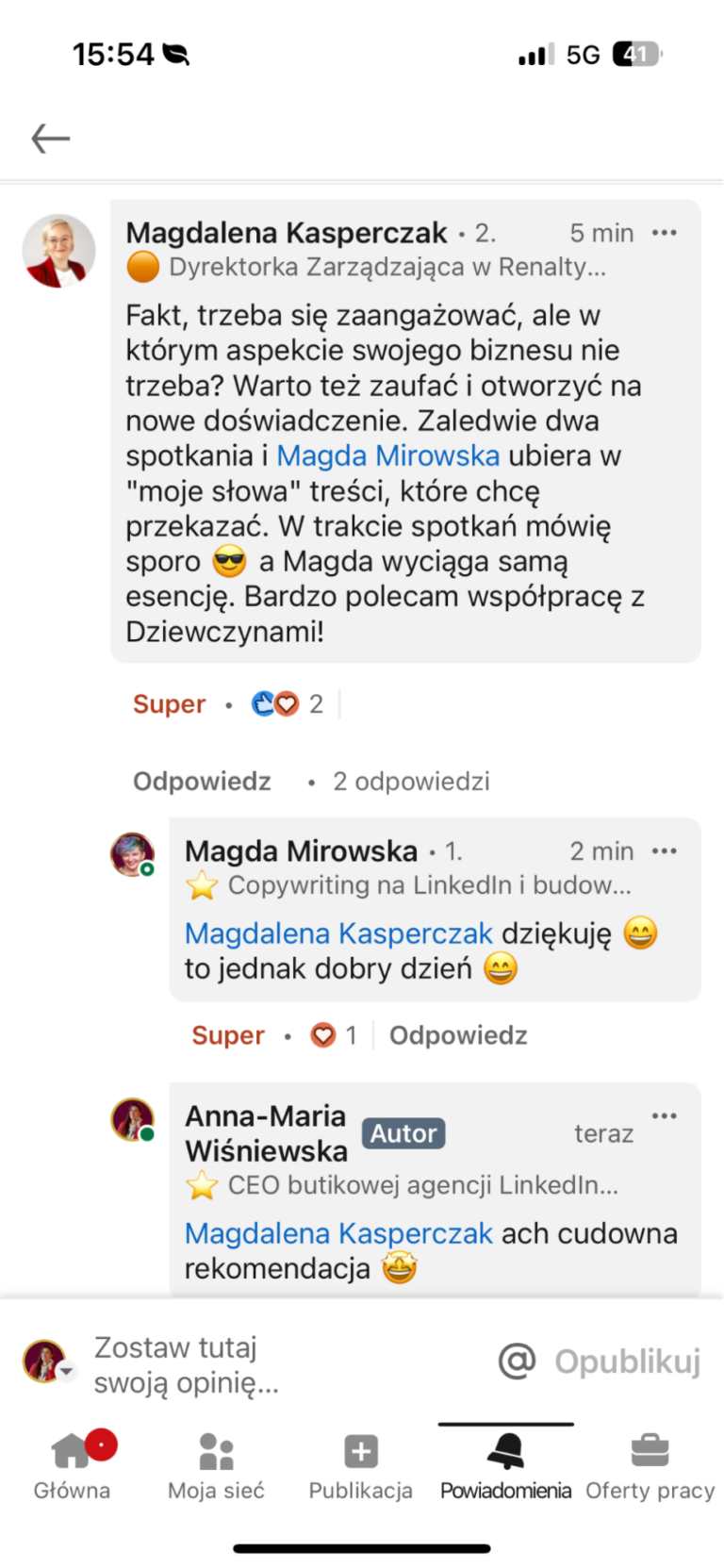Show the 2 odpowiedzi replies
Image resolution: width=724 pixels, height=1568 pixels.
[411, 782]
